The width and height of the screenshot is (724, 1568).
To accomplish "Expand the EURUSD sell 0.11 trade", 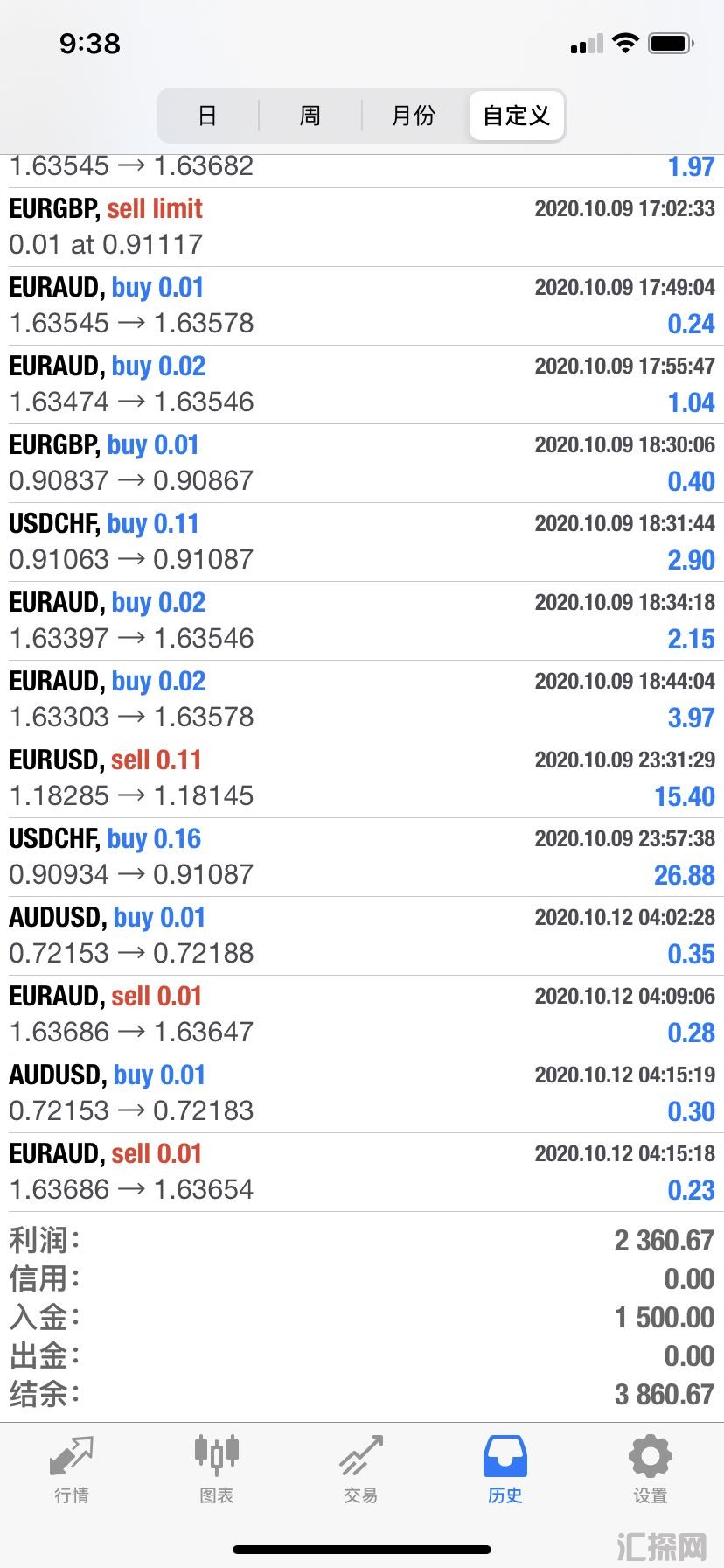I will pos(362,778).
